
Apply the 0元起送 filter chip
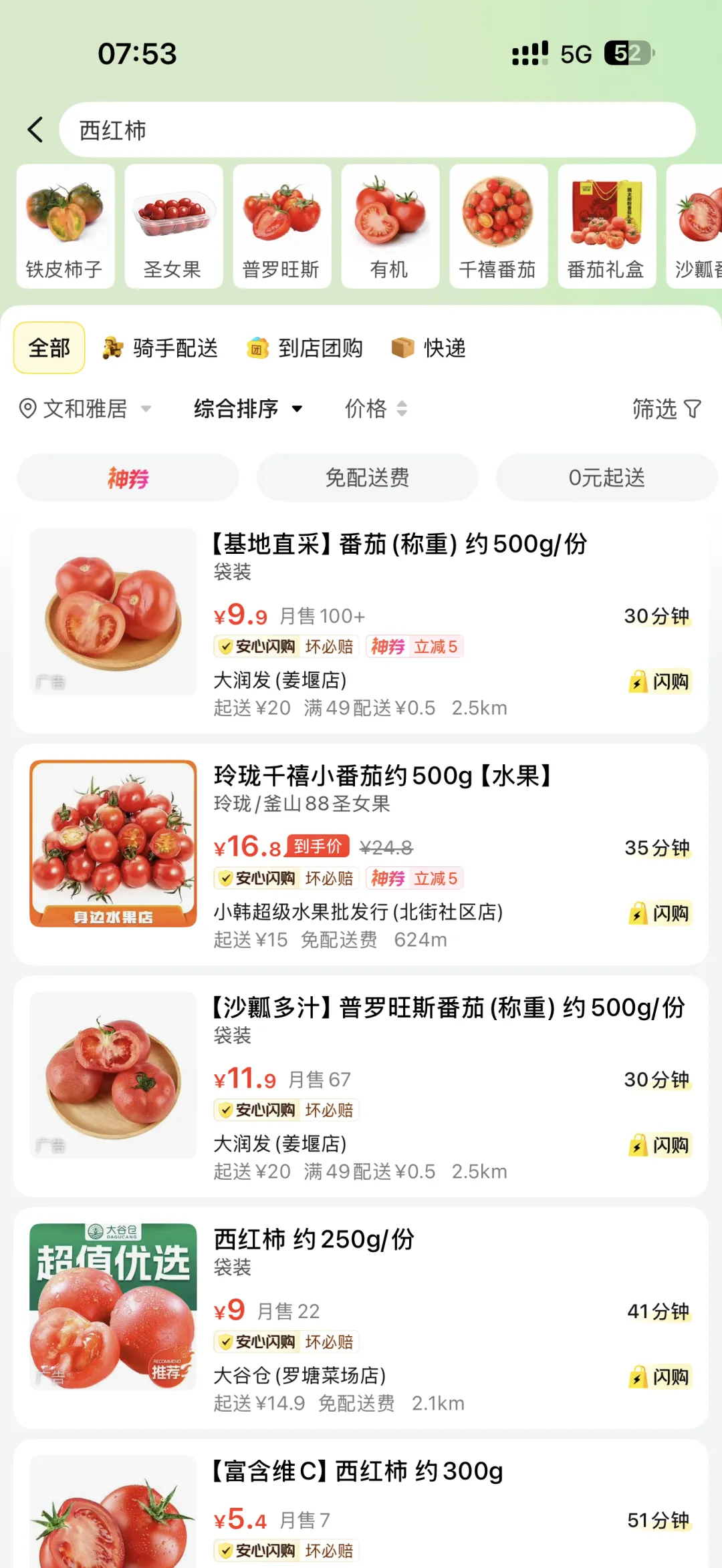pos(606,478)
